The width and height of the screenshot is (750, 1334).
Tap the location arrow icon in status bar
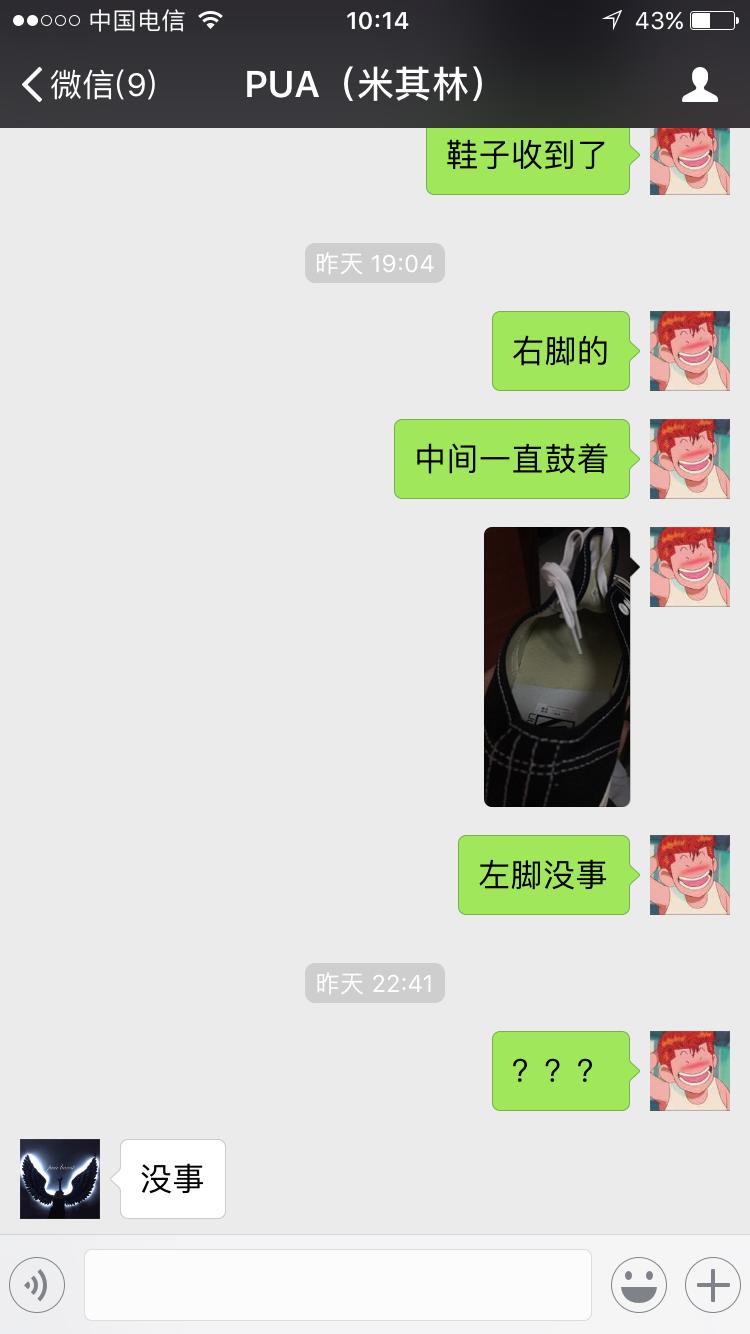(x=613, y=19)
